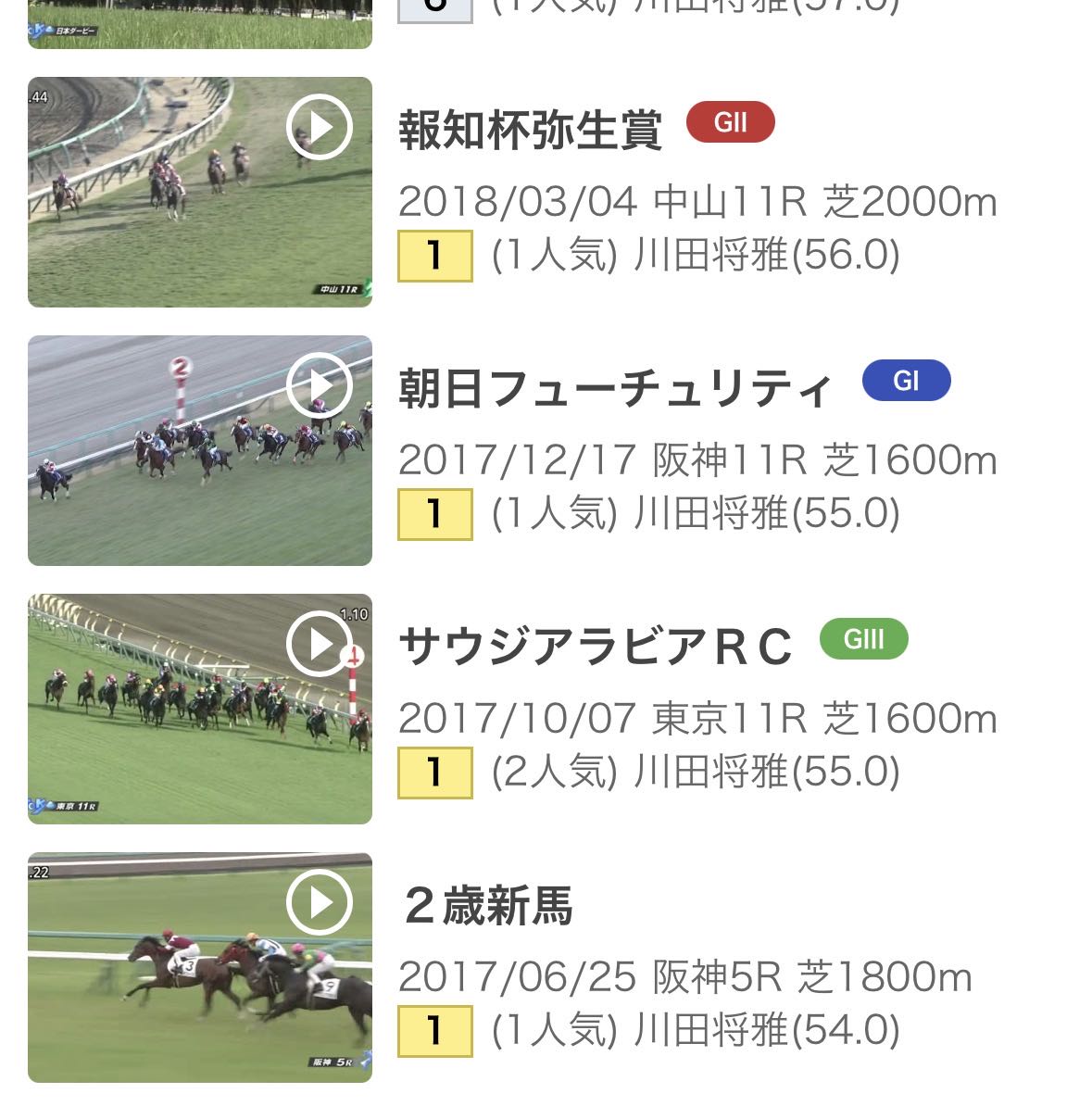The width and height of the screenshot is (1092, 1106).
Task: Open the 報知杯弥生賞 race details
Action: (x=531, y=131)
